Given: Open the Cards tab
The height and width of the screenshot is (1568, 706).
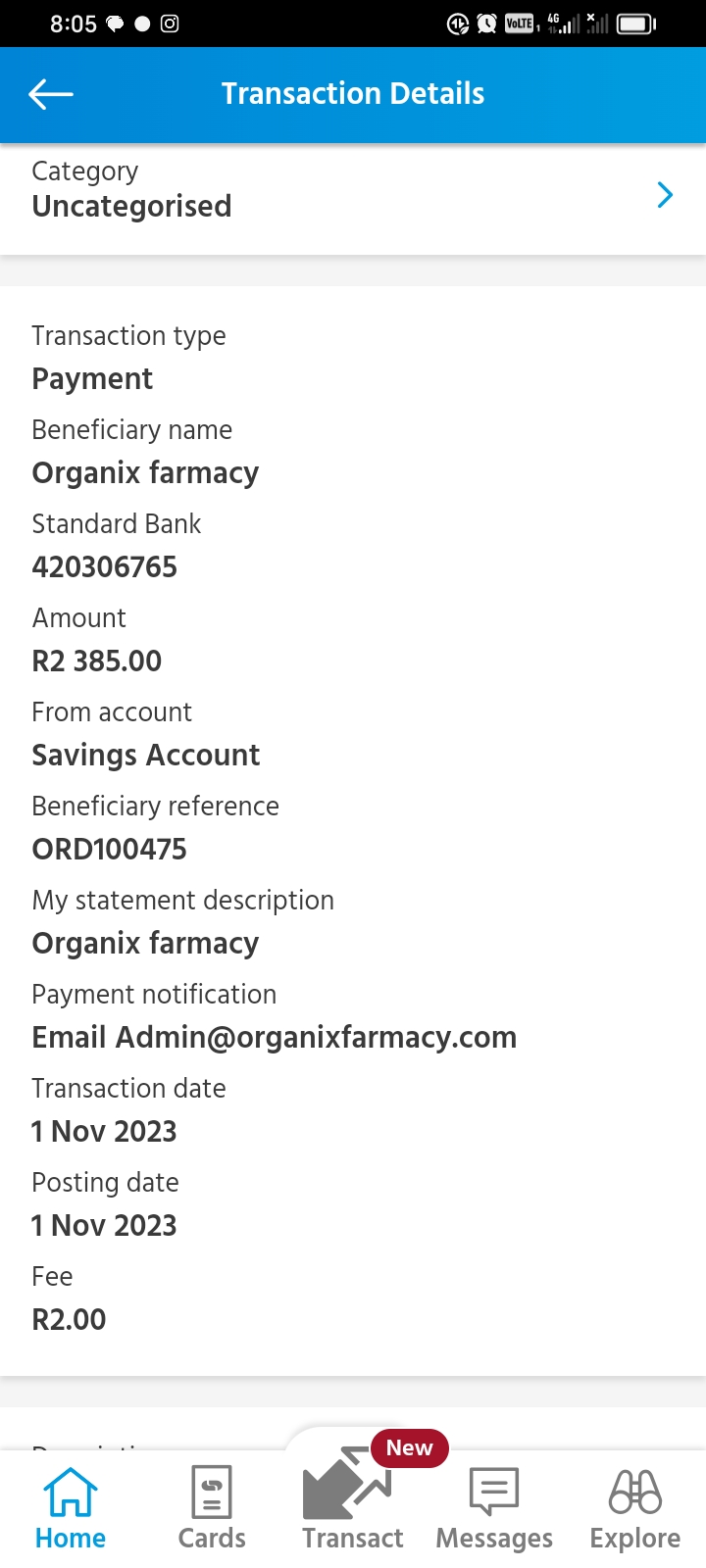Looking at the screenshot, I should point(212,1509).
